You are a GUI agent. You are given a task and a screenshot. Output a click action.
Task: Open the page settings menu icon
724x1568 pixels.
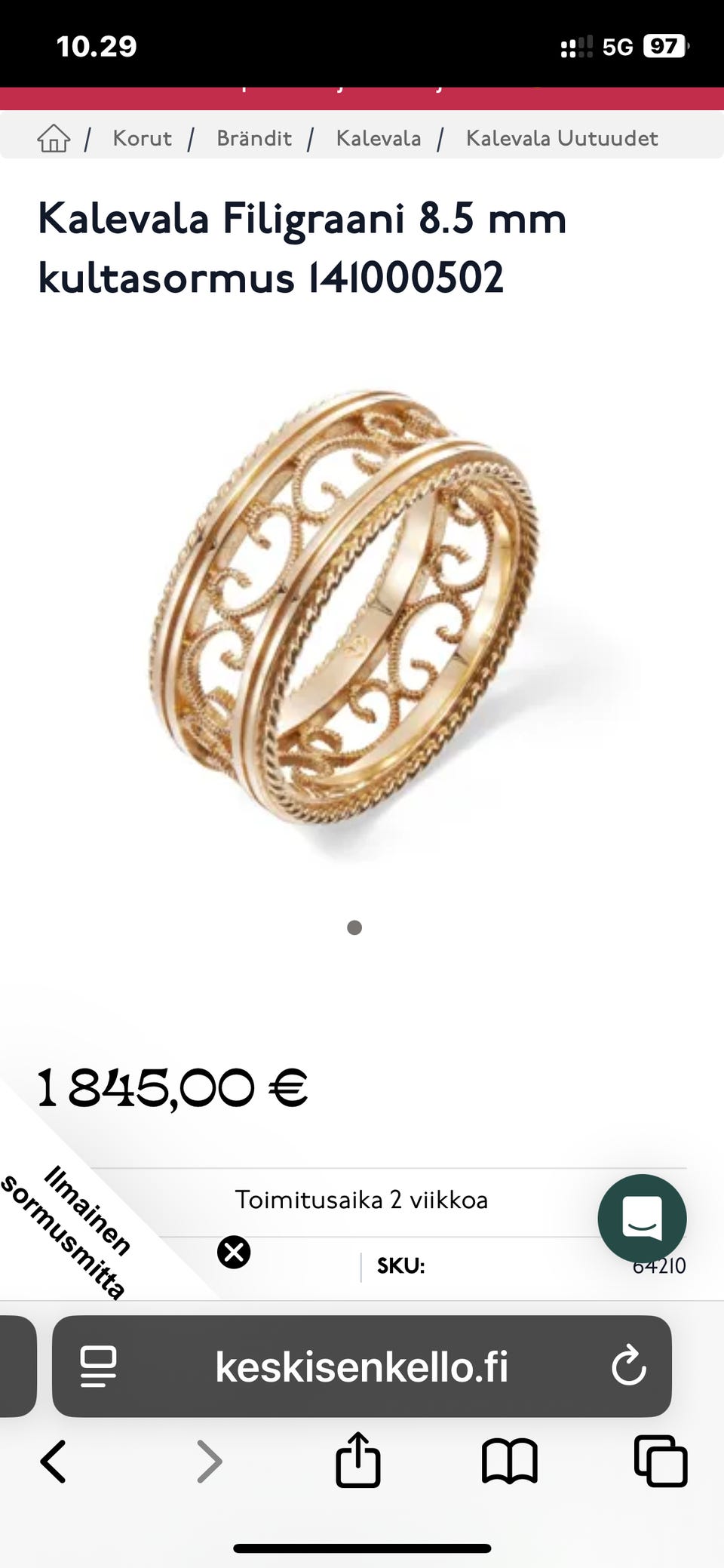pos(98,1367)
